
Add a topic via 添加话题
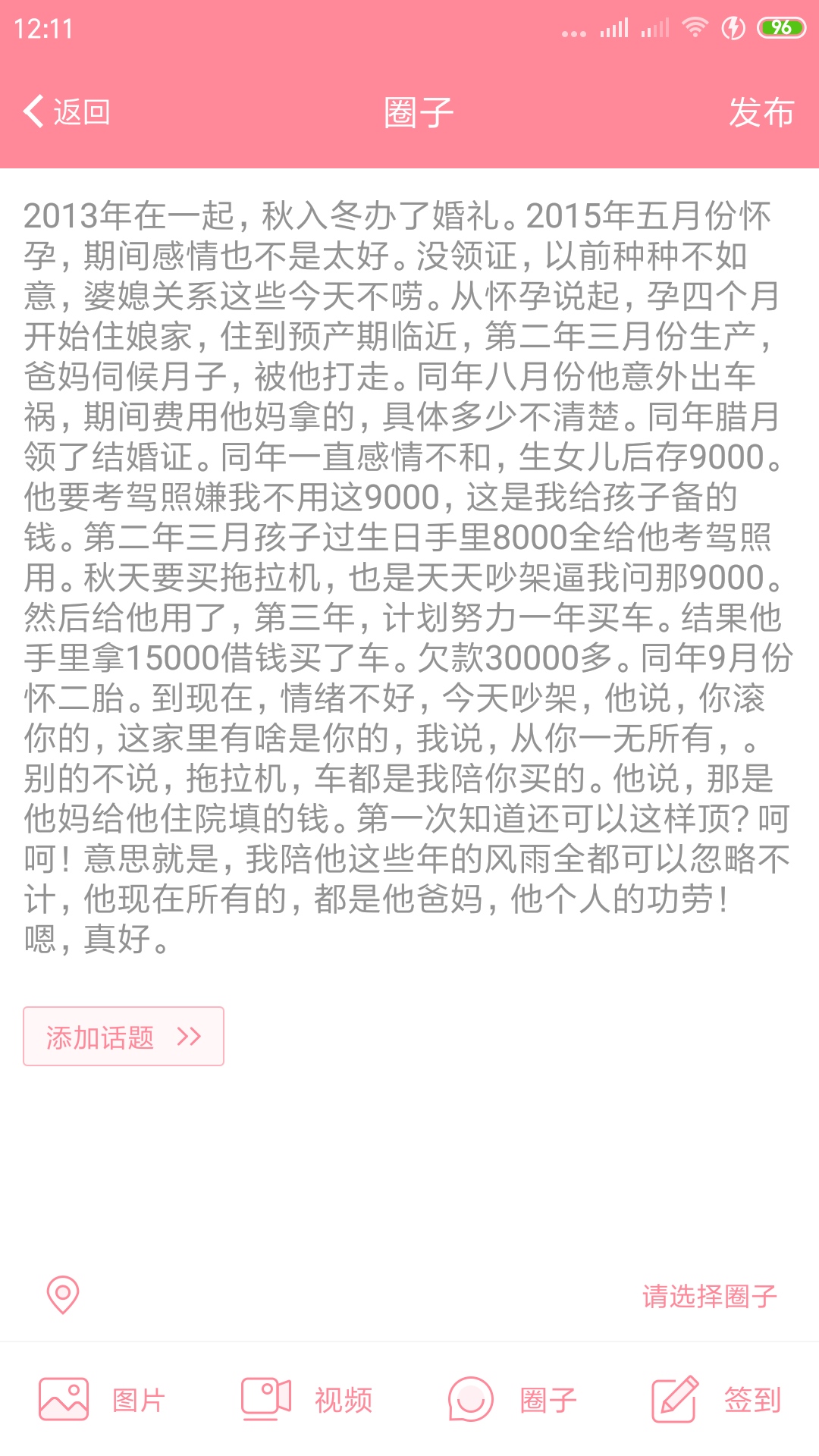coord(124,1036)
